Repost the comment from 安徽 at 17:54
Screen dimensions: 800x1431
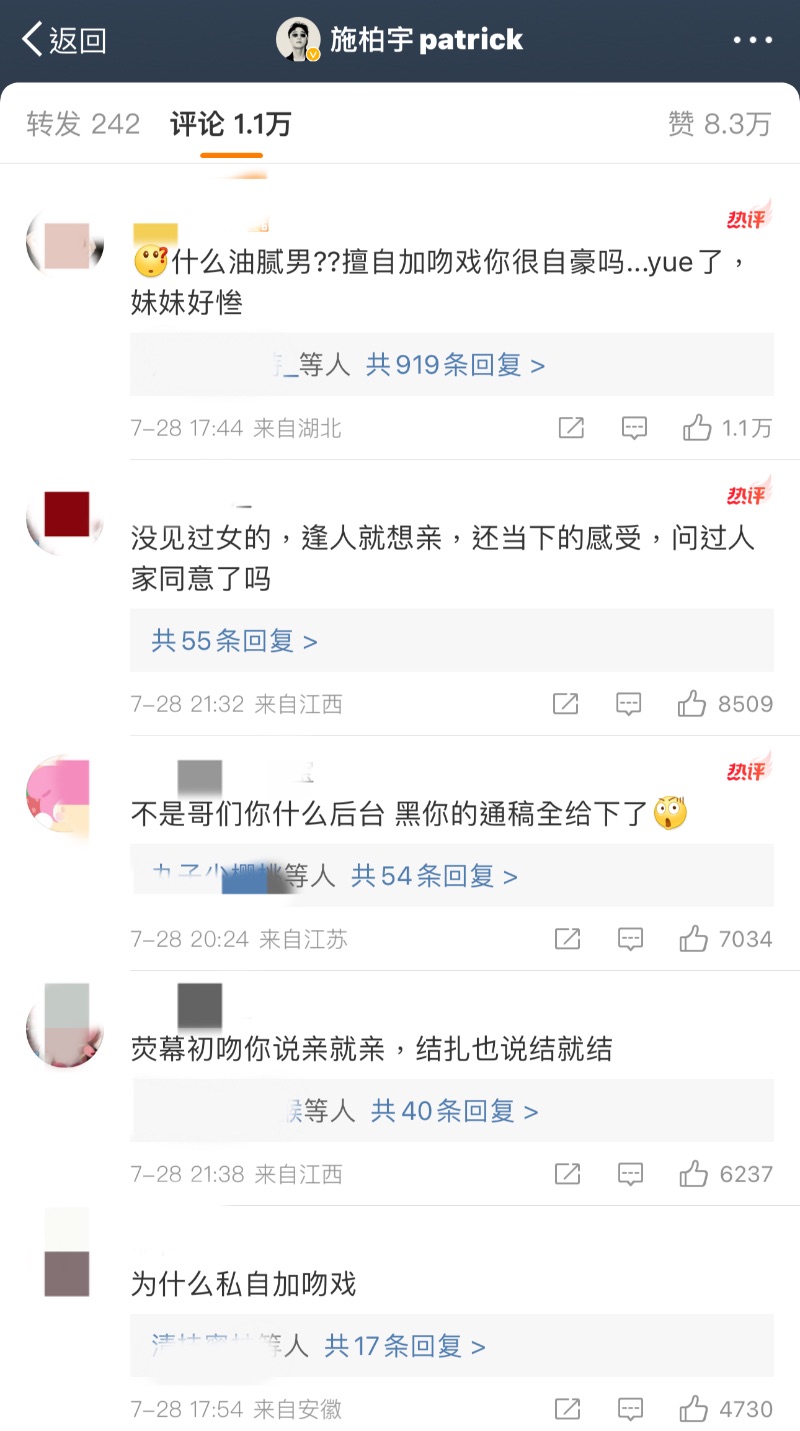(567, 1410)
